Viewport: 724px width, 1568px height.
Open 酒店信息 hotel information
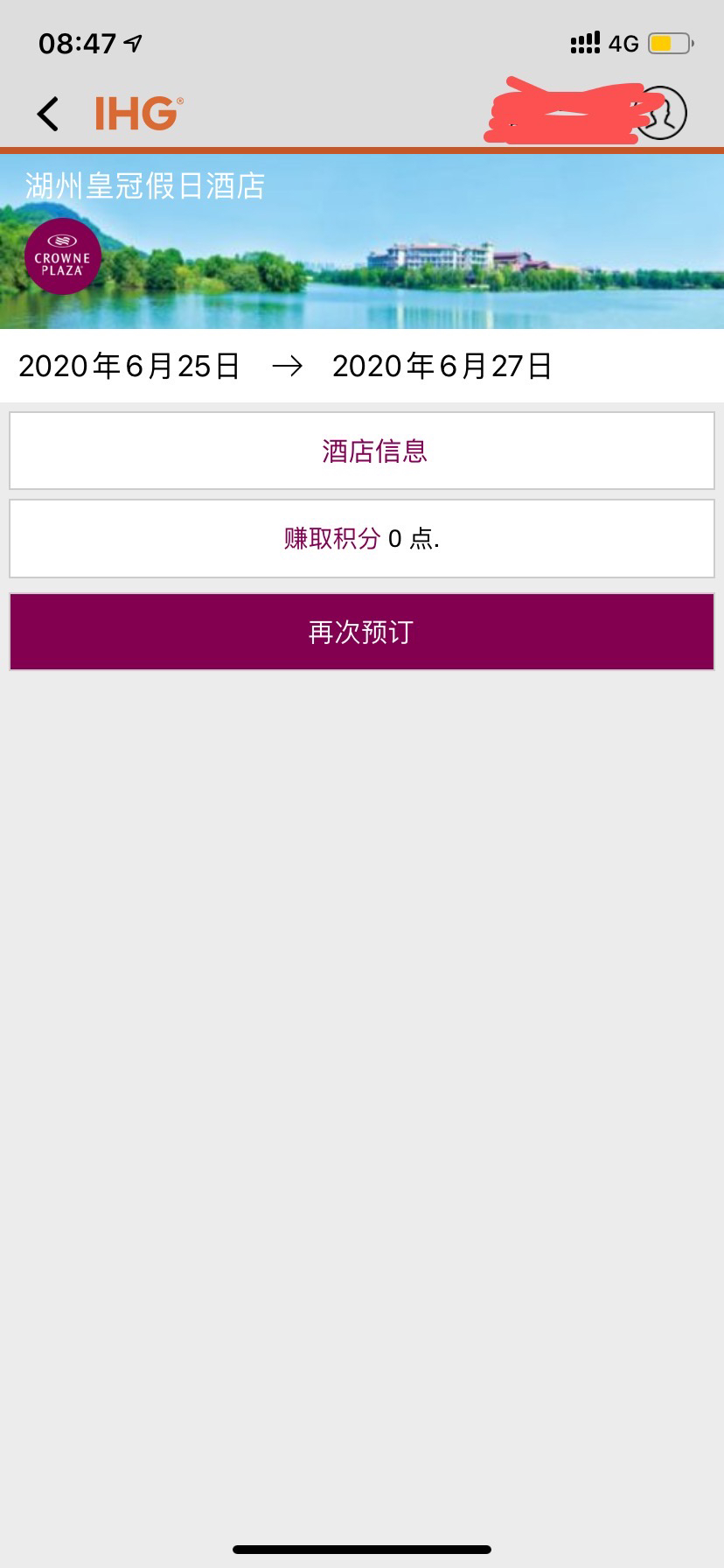tap(362, 451)
